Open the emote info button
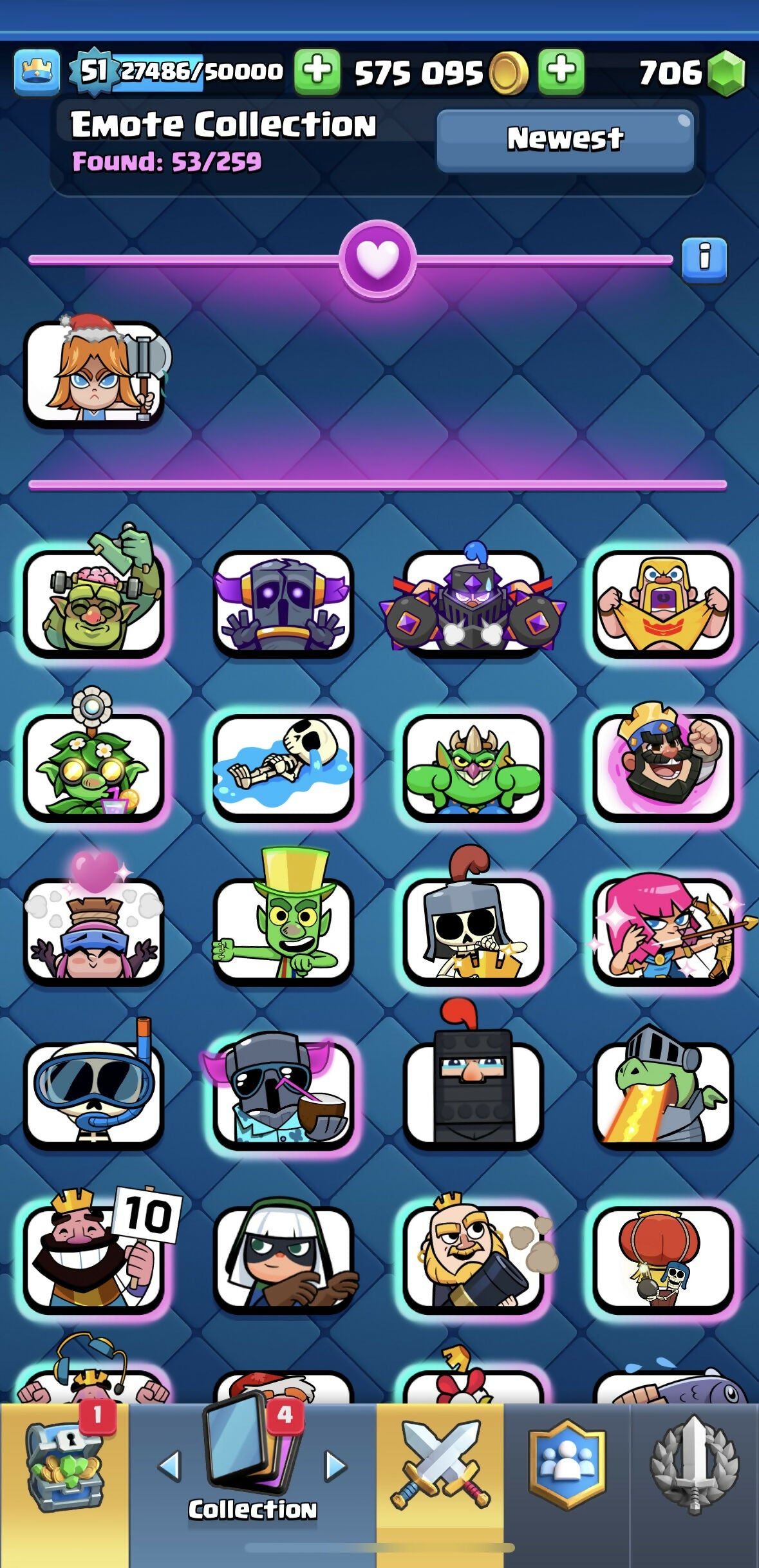 704,259
